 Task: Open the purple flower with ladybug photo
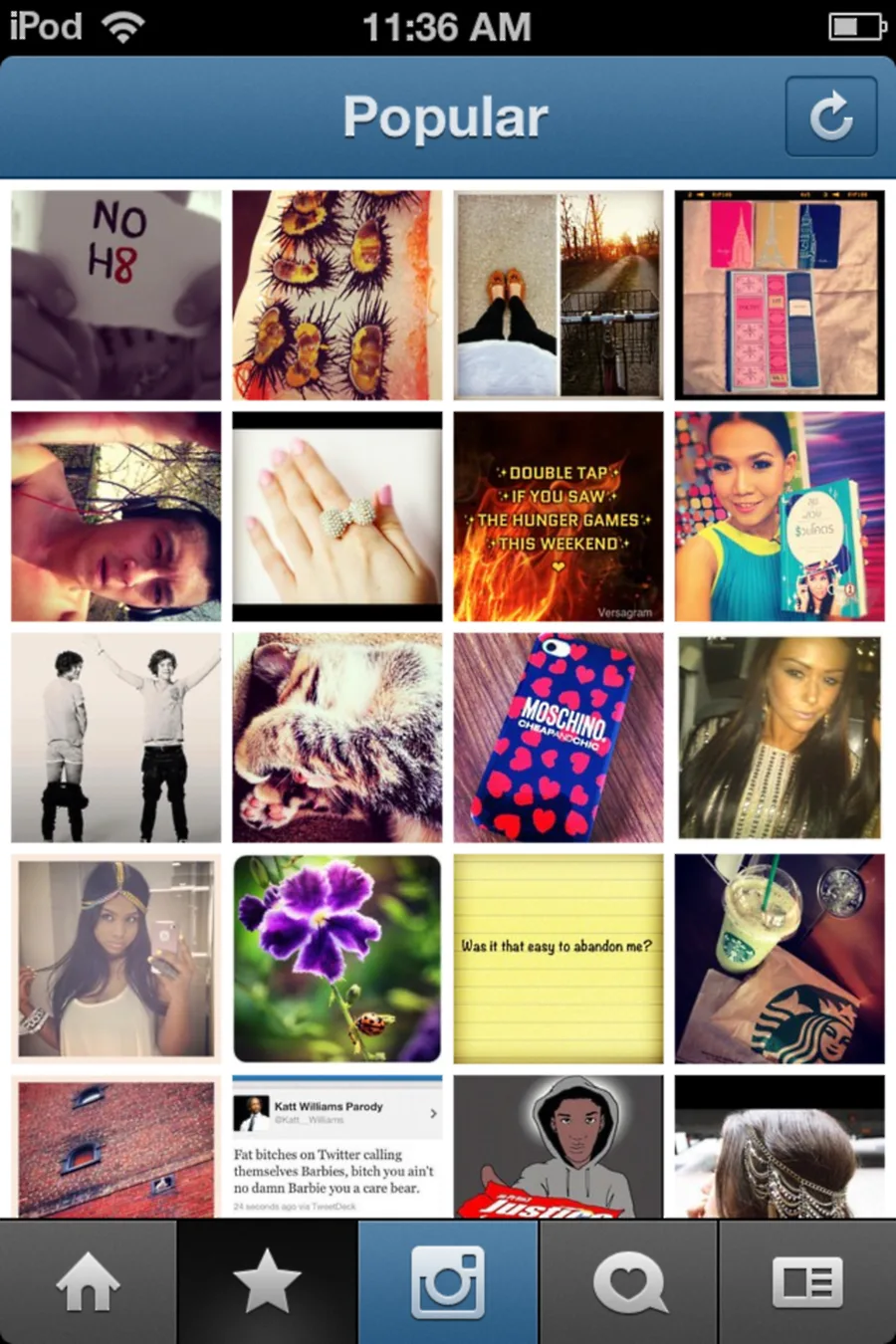pos(337,959)
